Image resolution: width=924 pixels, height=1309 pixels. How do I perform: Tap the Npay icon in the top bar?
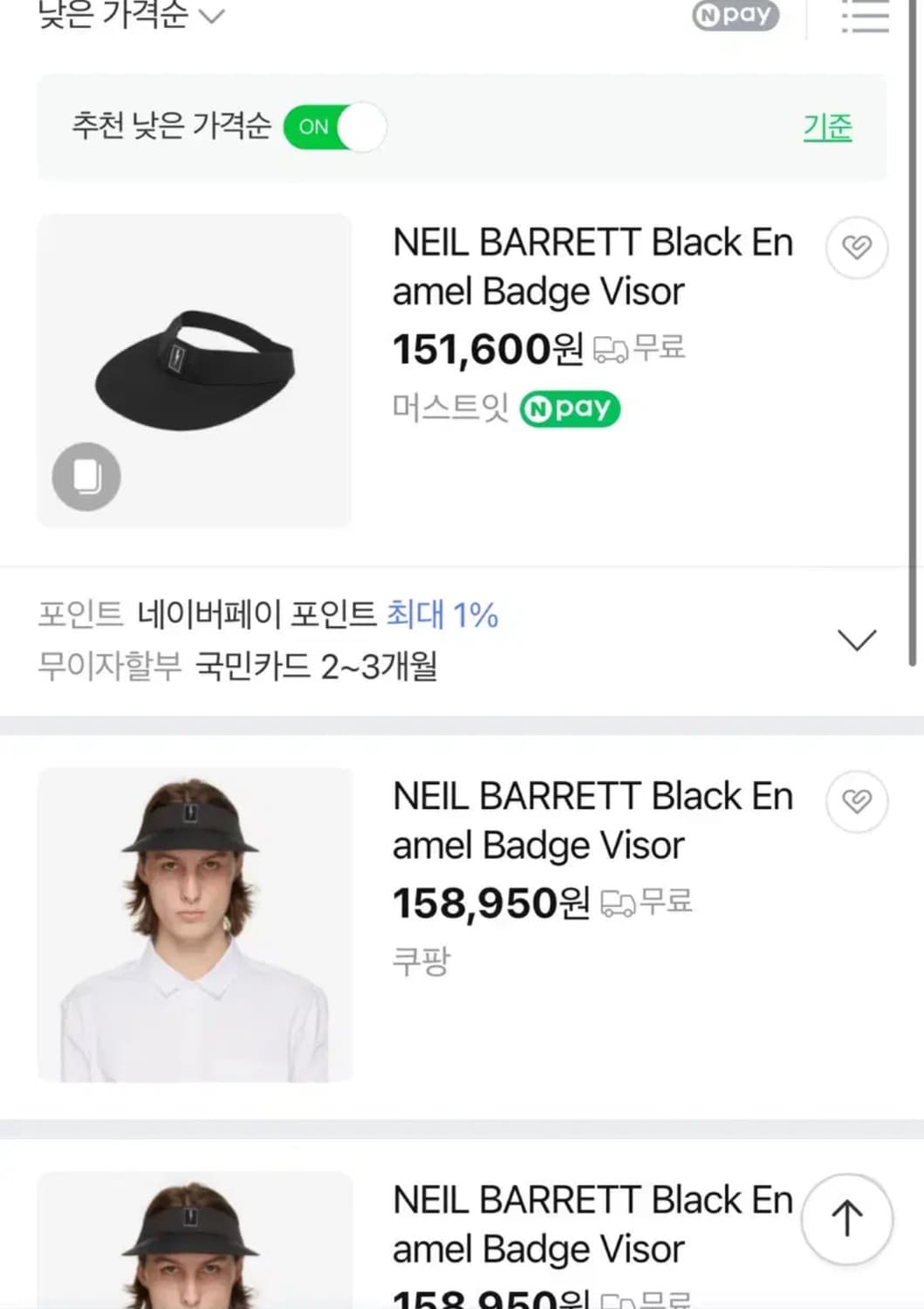[736, 16]
